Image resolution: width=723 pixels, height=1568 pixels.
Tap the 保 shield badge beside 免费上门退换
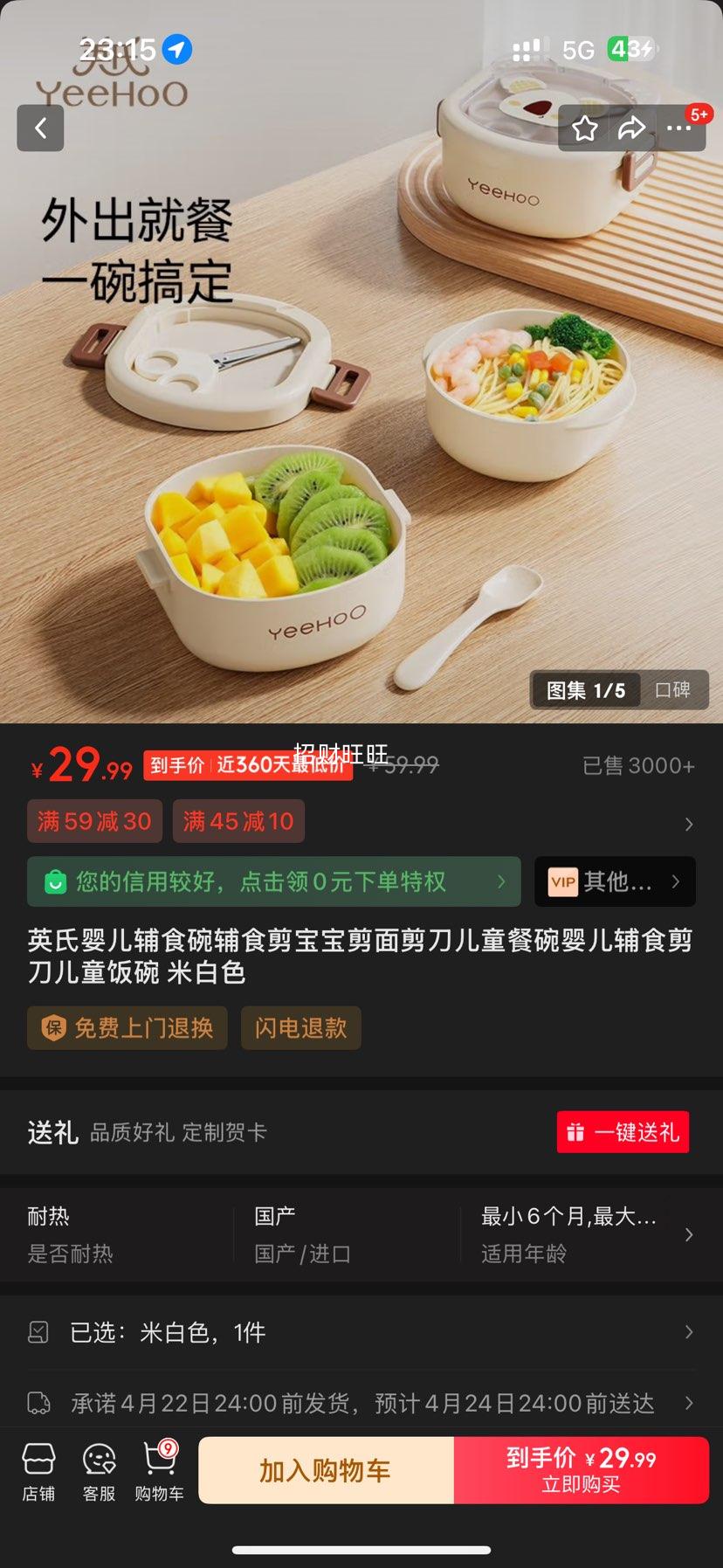pyautogui.click(x=54, y=1028)
